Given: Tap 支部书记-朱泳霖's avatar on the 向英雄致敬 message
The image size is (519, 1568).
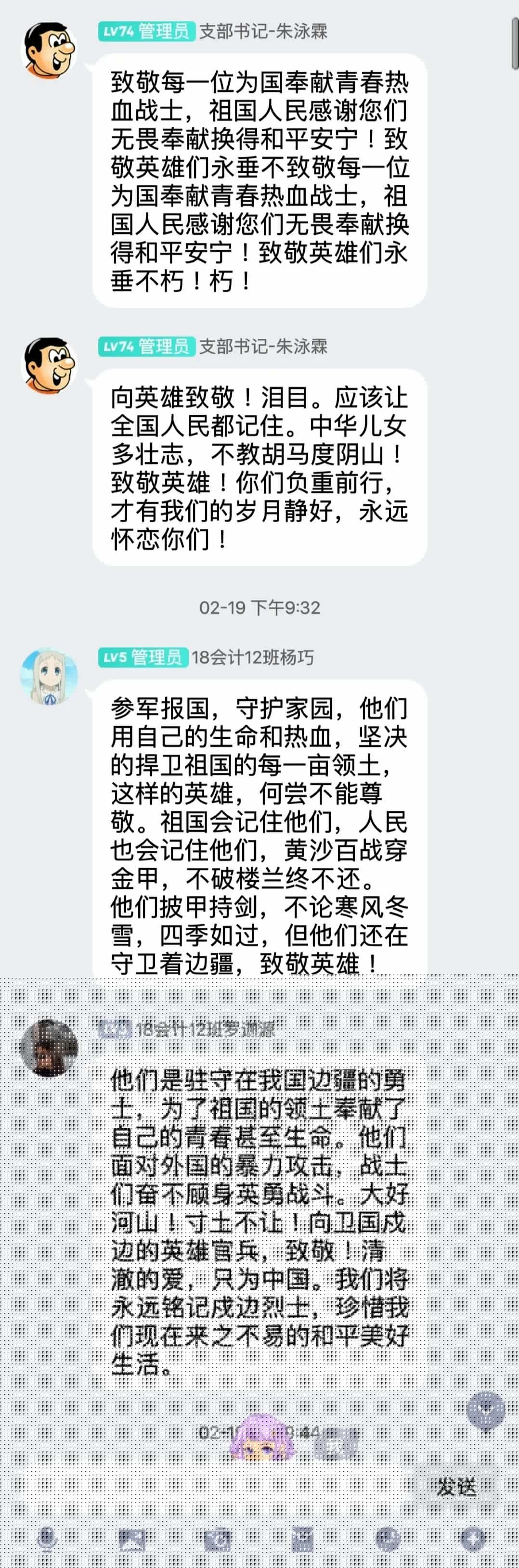Looking at the screenshot, I should 49,365.
